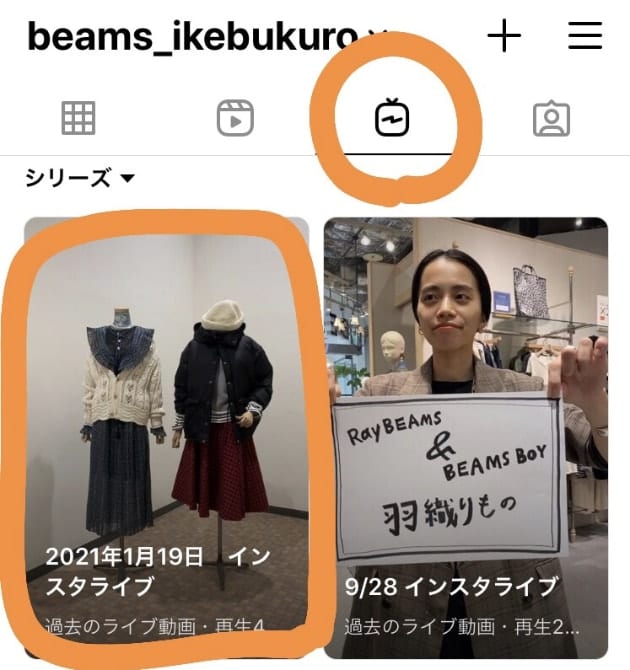Screen dimensions: 630x670
Task: Switch to the Reels tab
Action: click(x=235, y=119)
